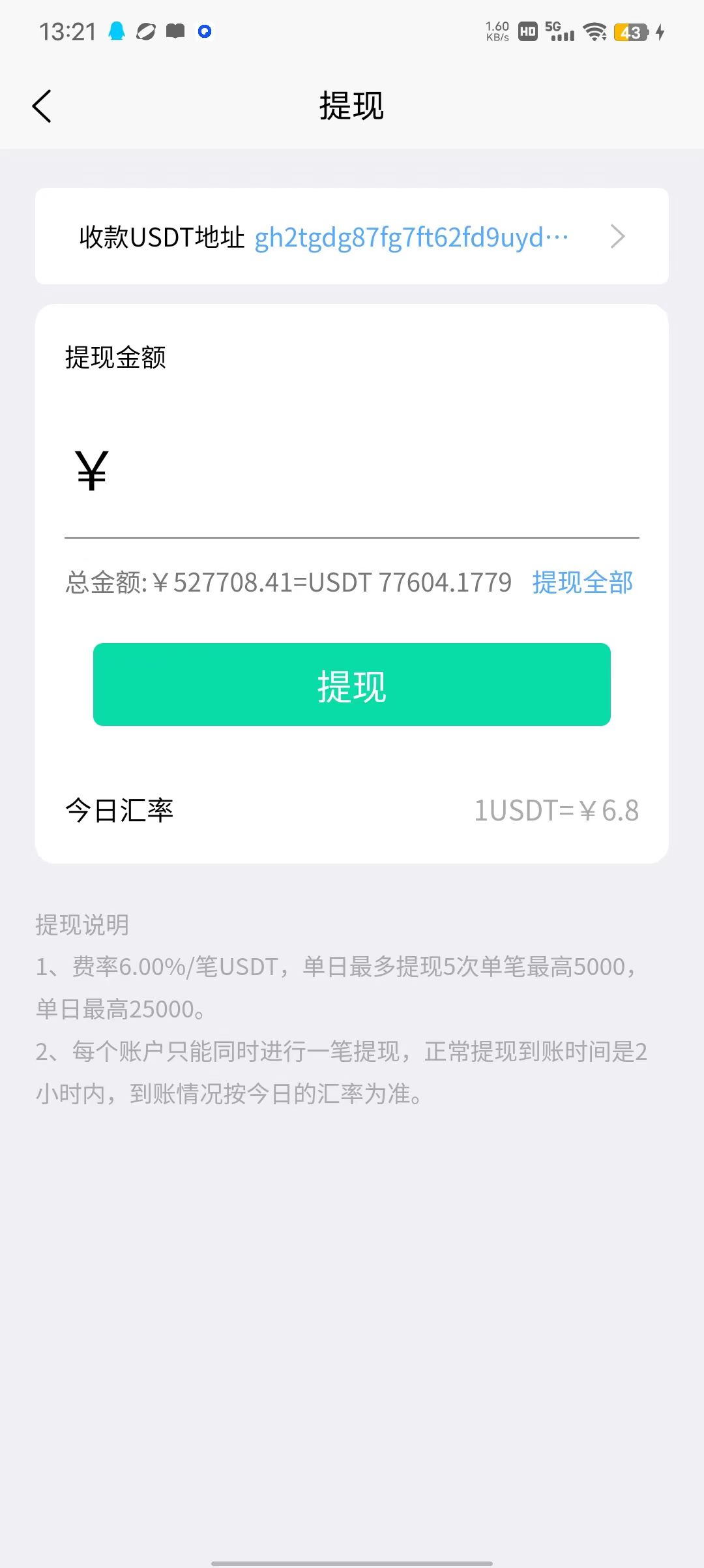Go back using the top-left arrow
The width and height of the screenshot is (704, 1568).
[42, 106]
